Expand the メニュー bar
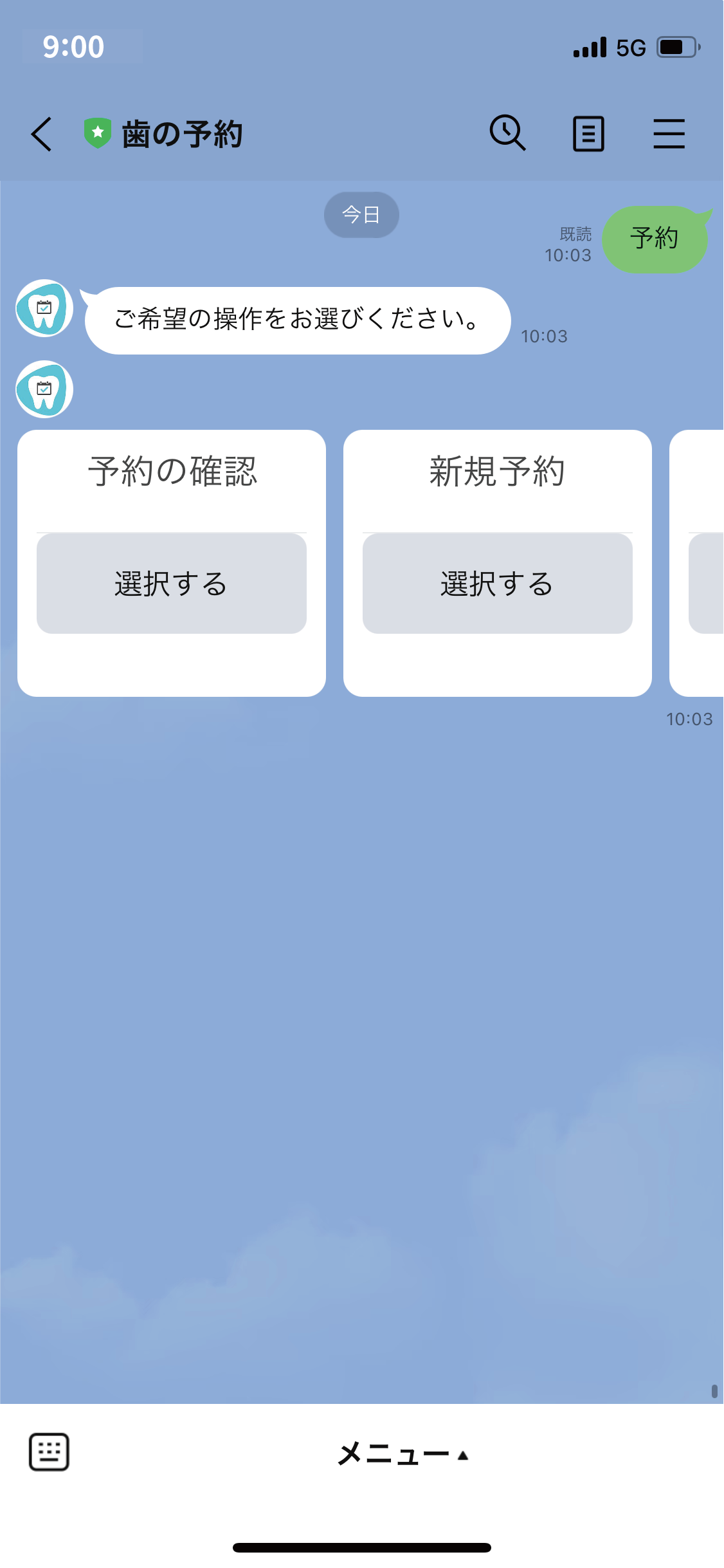The image size is (724, 1568). [403, 1454]
